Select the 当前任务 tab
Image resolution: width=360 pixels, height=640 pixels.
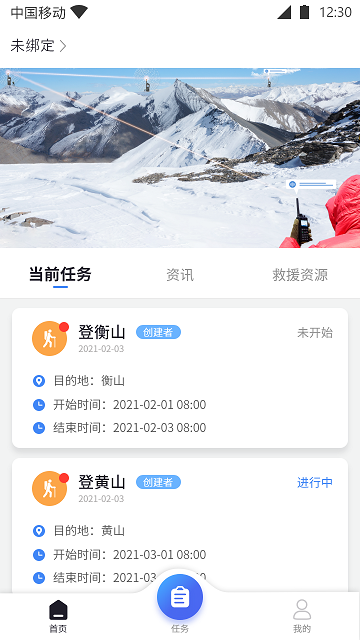[60, 274]
